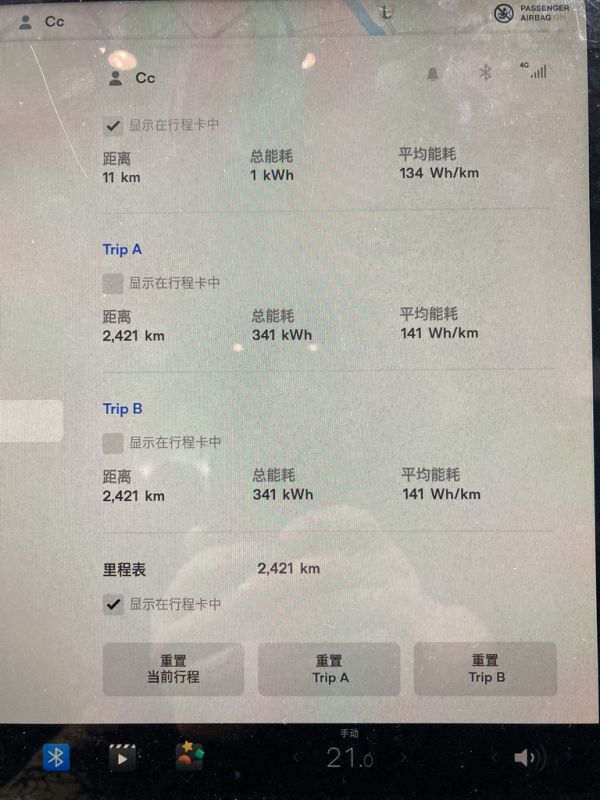This screenshot has width=600, height=800.
Task: Open the video theater app
Action: (122, 757)
